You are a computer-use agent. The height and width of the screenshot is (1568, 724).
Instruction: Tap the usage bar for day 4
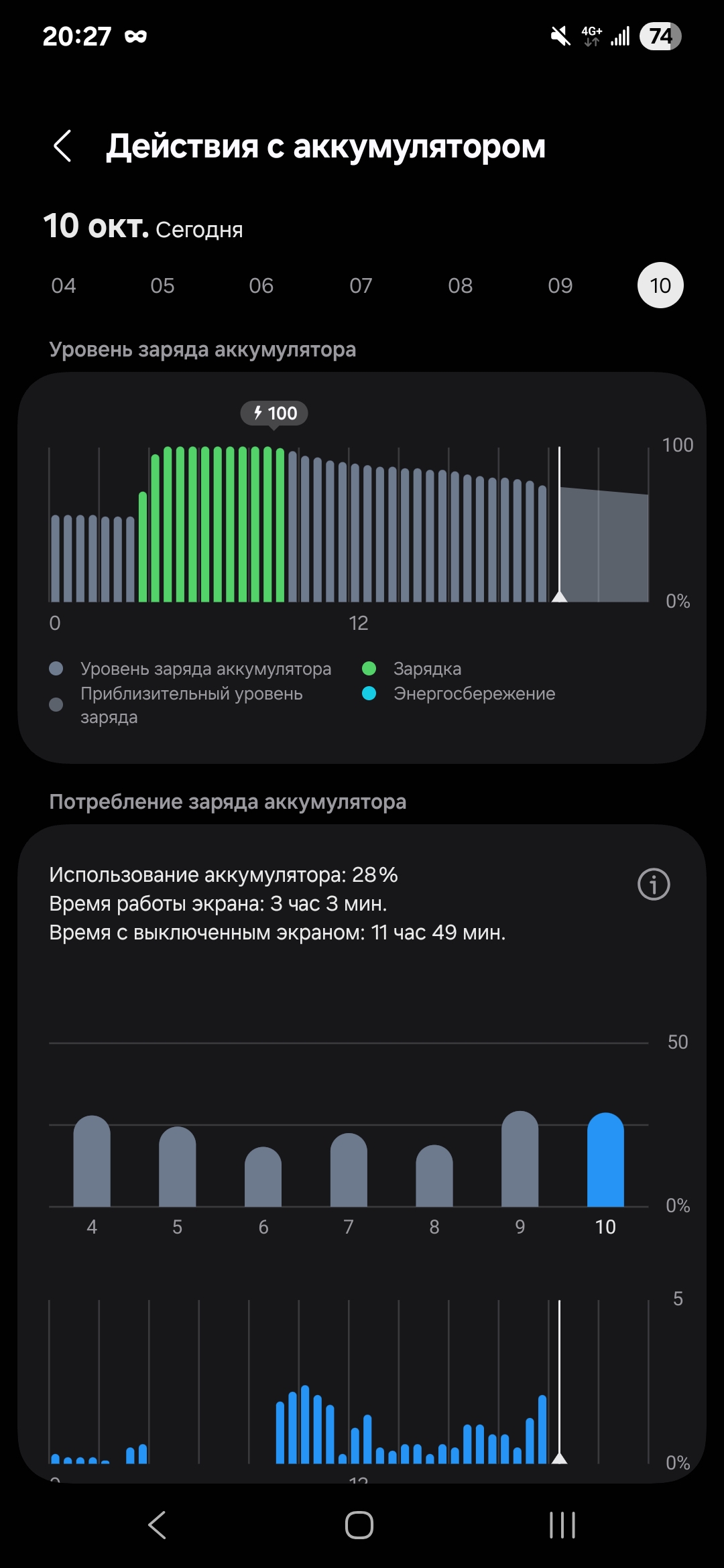[92, 1161]
